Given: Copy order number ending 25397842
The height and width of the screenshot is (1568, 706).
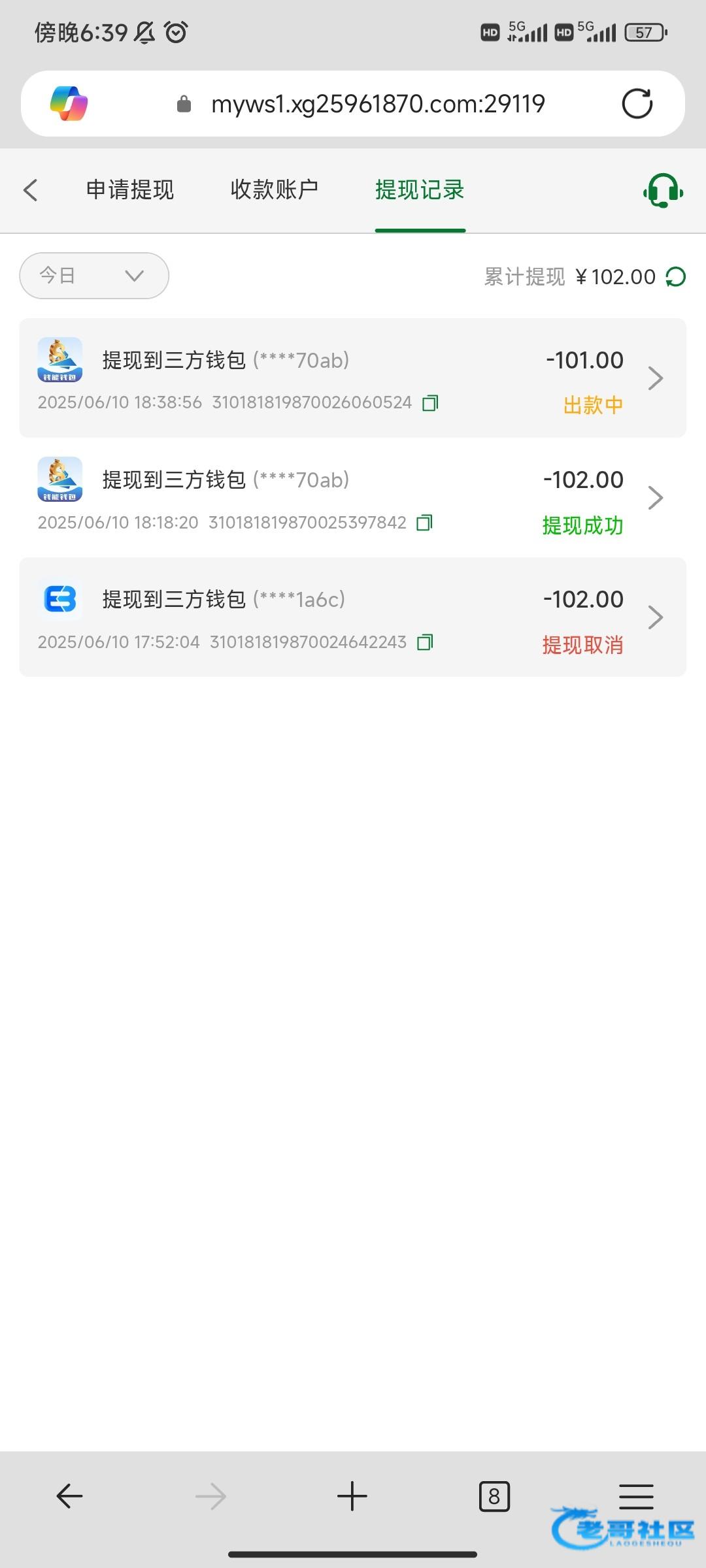Looking at the screenshot, I should pos(425,523).
